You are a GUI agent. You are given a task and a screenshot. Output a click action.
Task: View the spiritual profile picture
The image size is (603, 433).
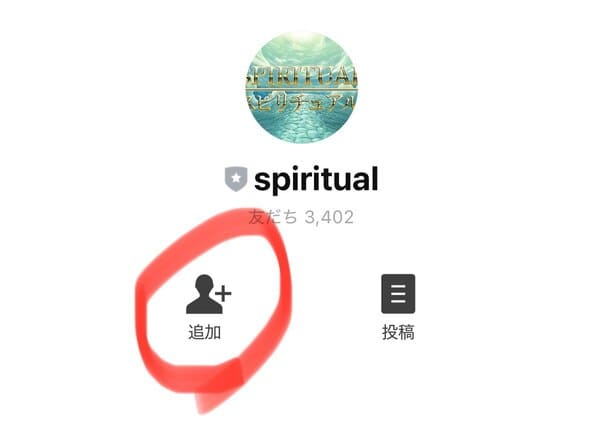pos(301,88)
